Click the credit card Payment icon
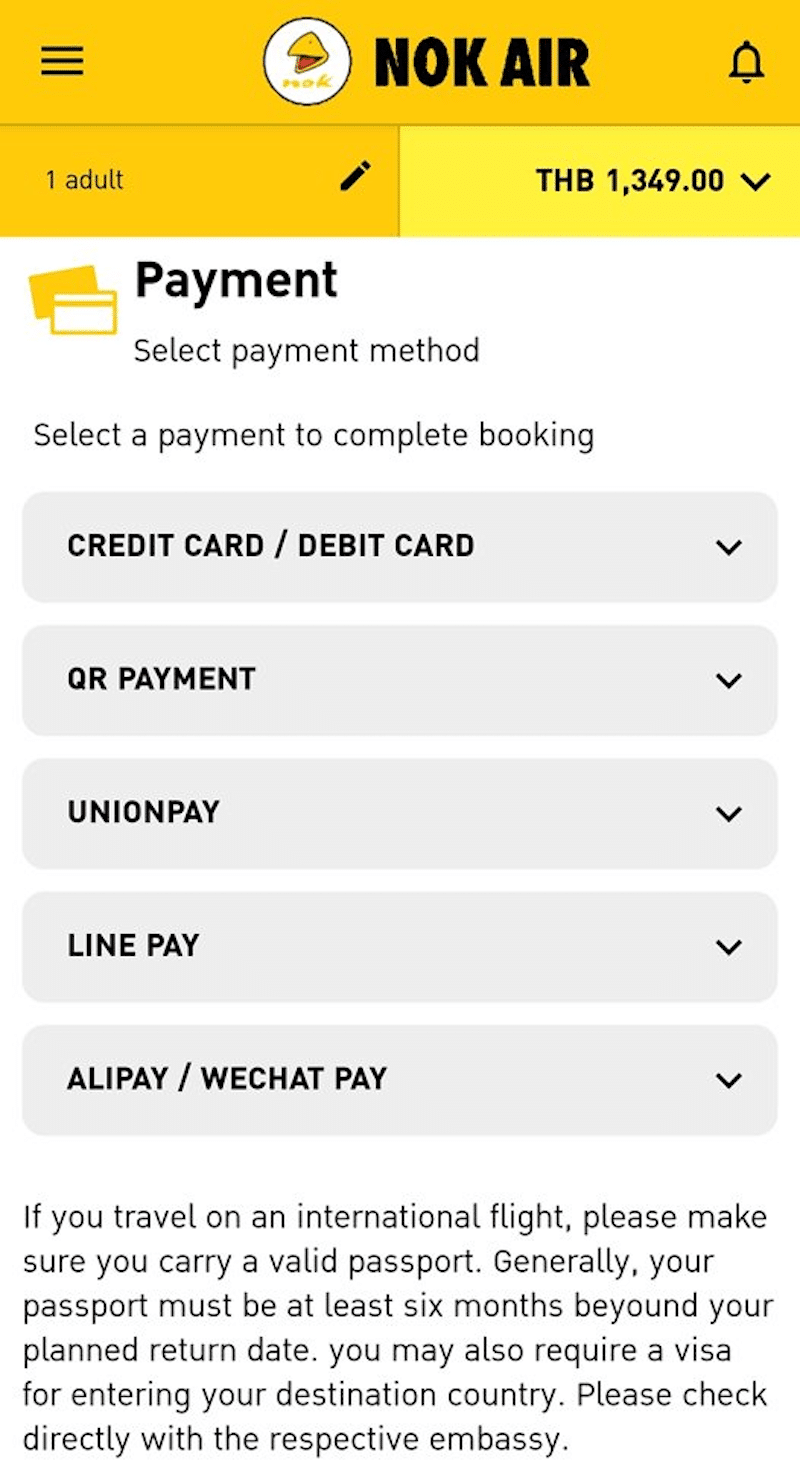 pos(72,302)
